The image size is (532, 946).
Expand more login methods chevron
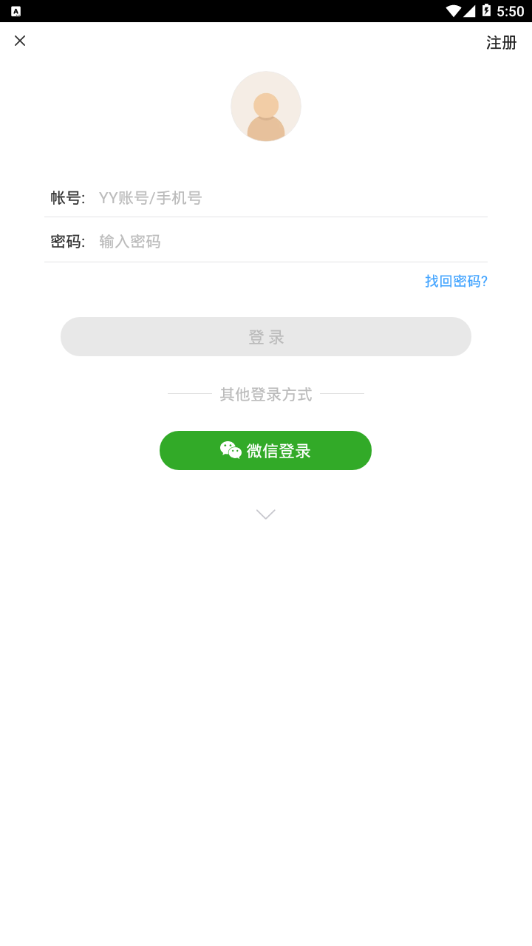(265, 514)
